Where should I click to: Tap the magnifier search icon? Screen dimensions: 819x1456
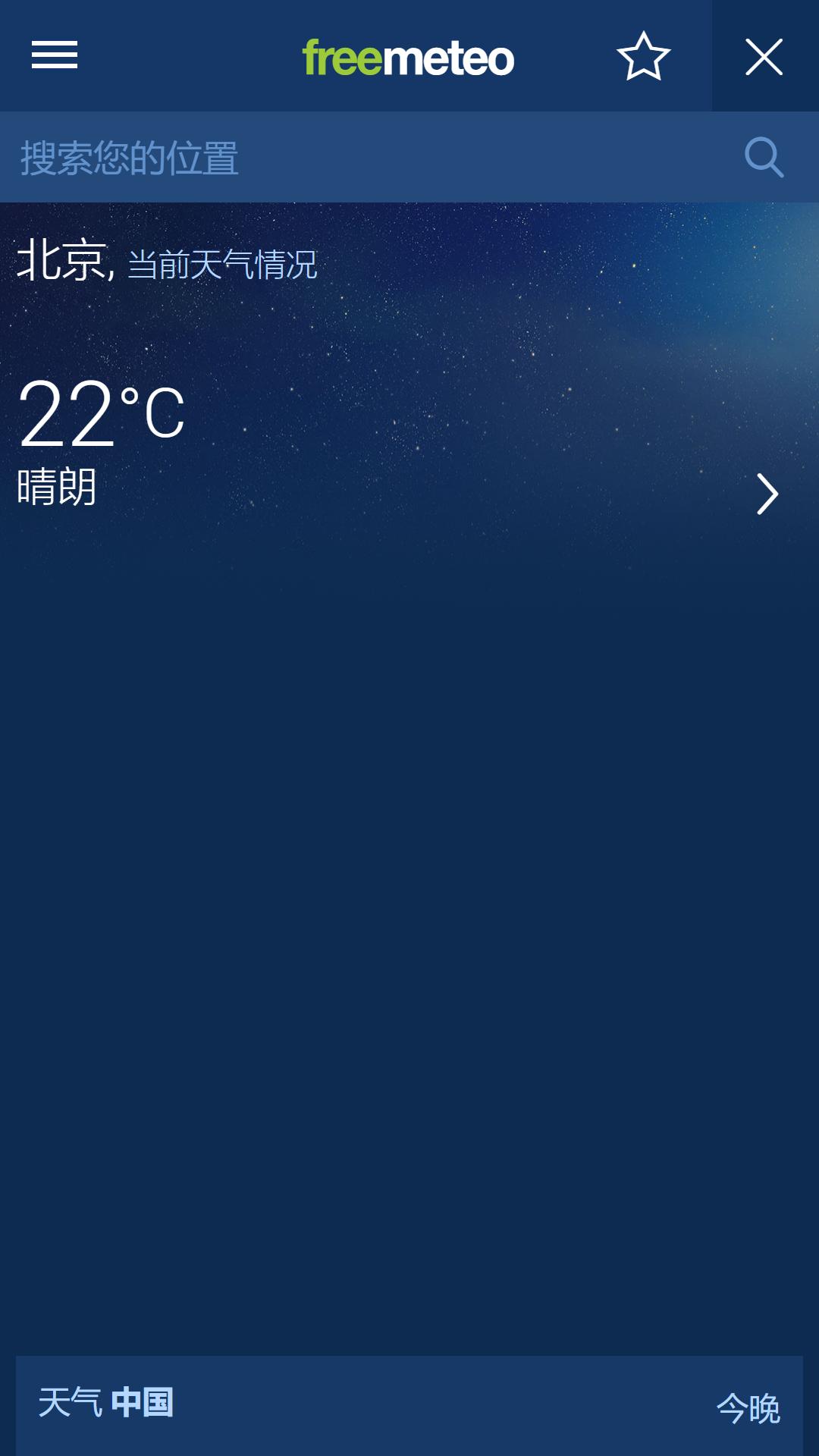pyautogui.click(x=764, y=158)
